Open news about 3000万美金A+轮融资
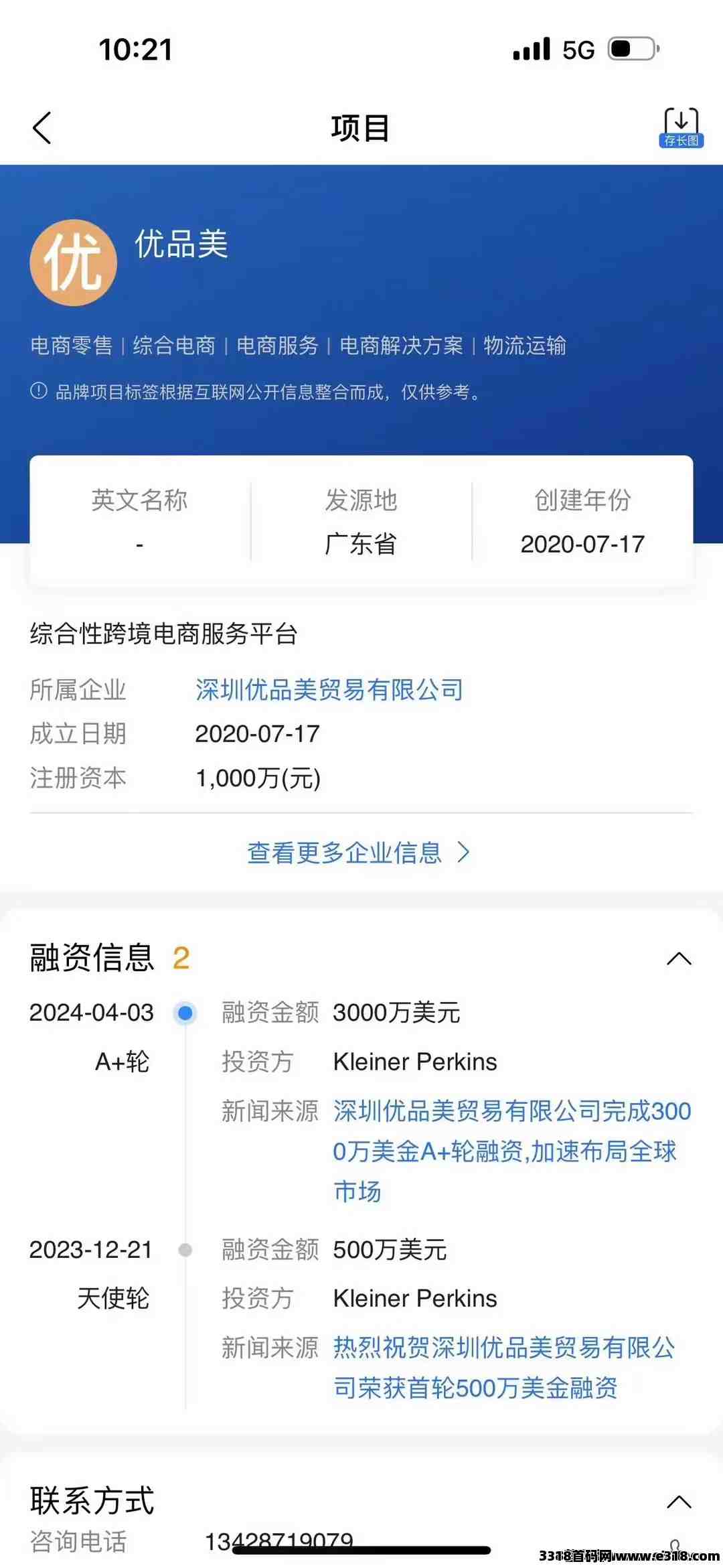This screenshot has width=723, height=1568. [x=511, y=1151]
